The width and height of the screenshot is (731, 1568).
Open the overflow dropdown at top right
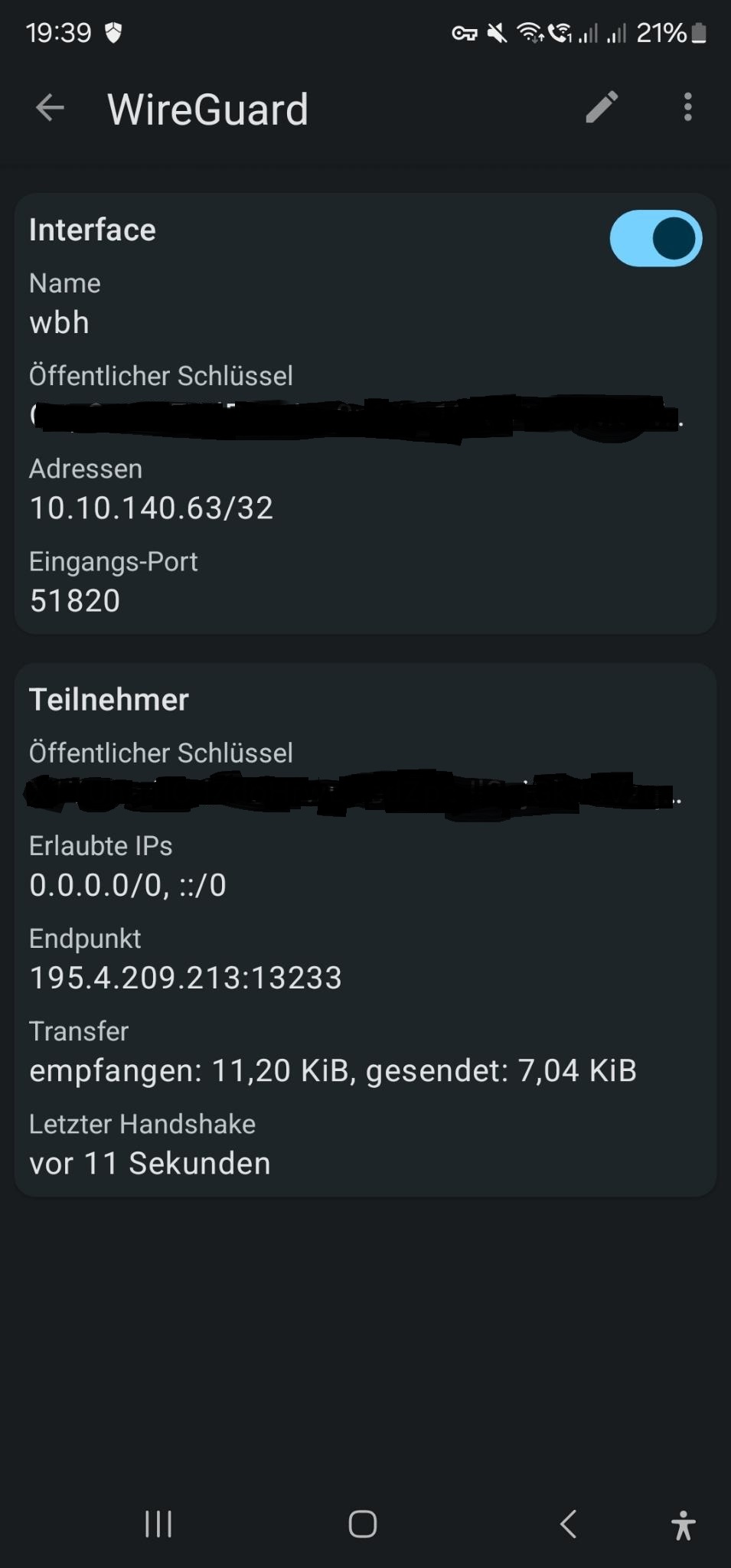coord(687,107)
